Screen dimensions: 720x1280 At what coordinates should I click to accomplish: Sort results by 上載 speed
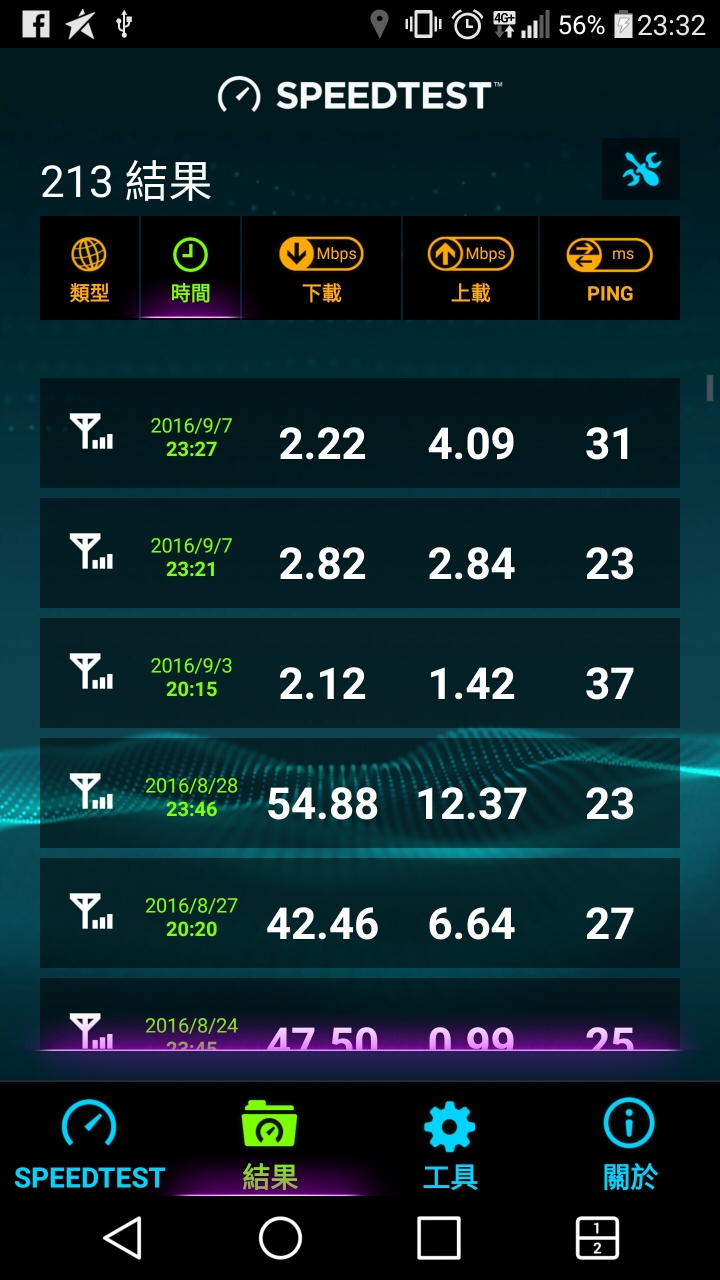(x=470, y=269)
